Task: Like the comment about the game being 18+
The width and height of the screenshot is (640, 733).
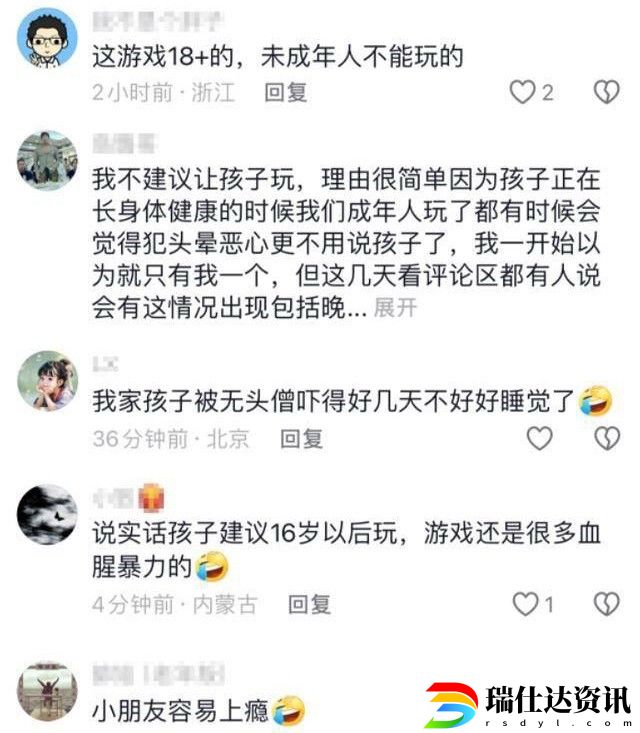Action: coord(523,93)
